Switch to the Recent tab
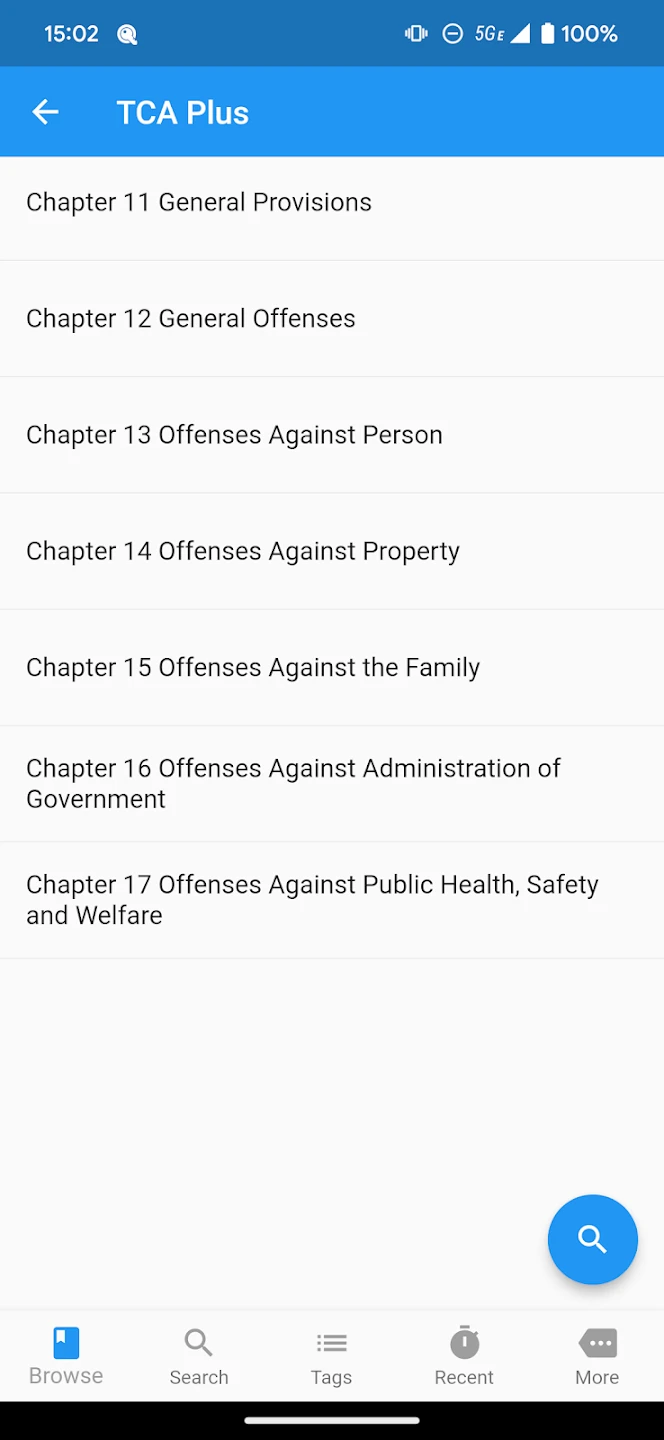This screenshot has height=1440, width=664. [464, 1356]
